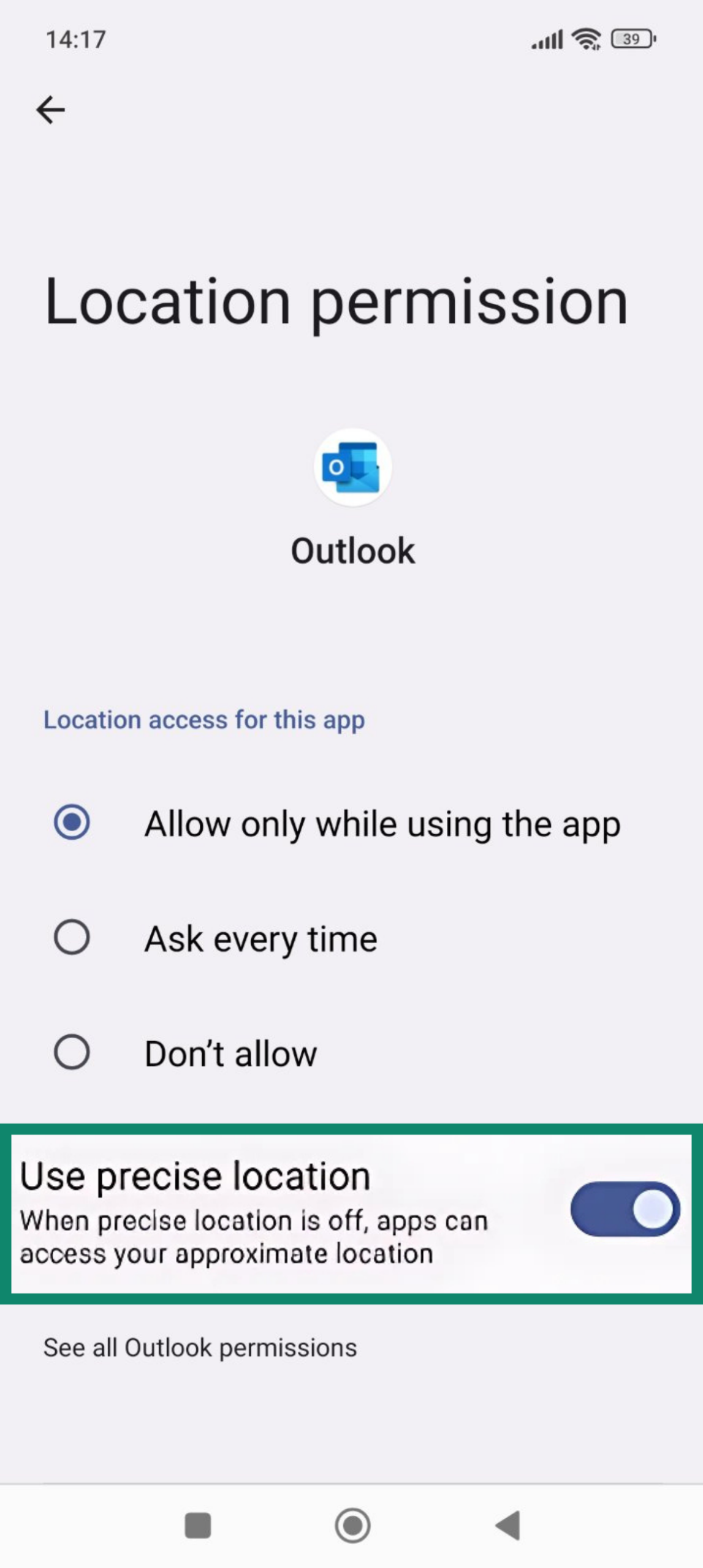Open See all Outlook permissions
This screenshot has height=1568, width=703.
[200, 1347]
